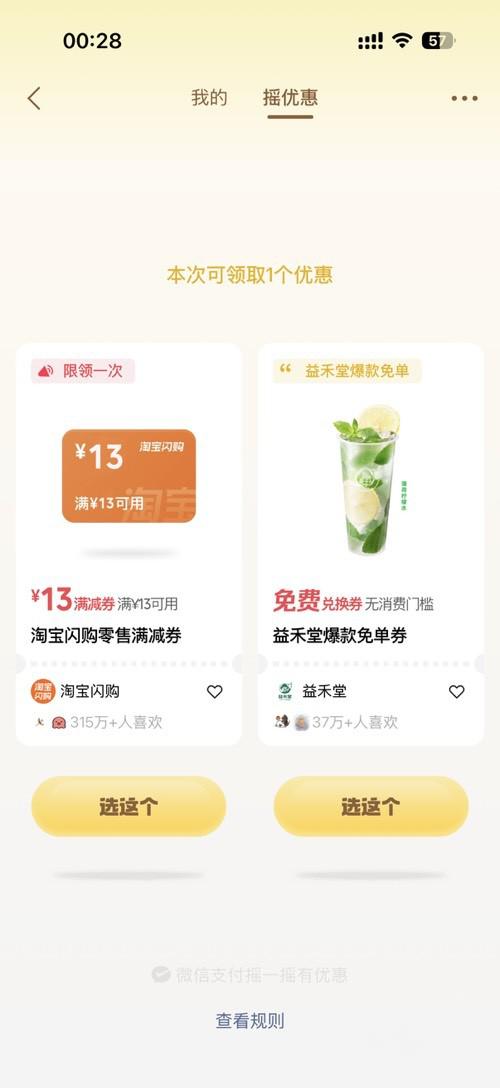
Task: Like the 淘宝闪购 coupon with the heart
Action: point(215,692)
